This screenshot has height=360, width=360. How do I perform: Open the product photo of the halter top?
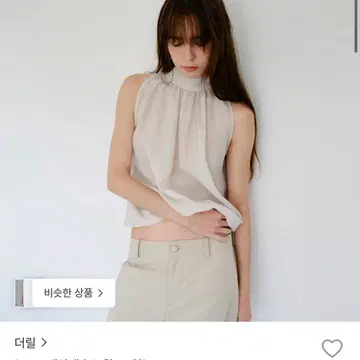click(180, 161)
